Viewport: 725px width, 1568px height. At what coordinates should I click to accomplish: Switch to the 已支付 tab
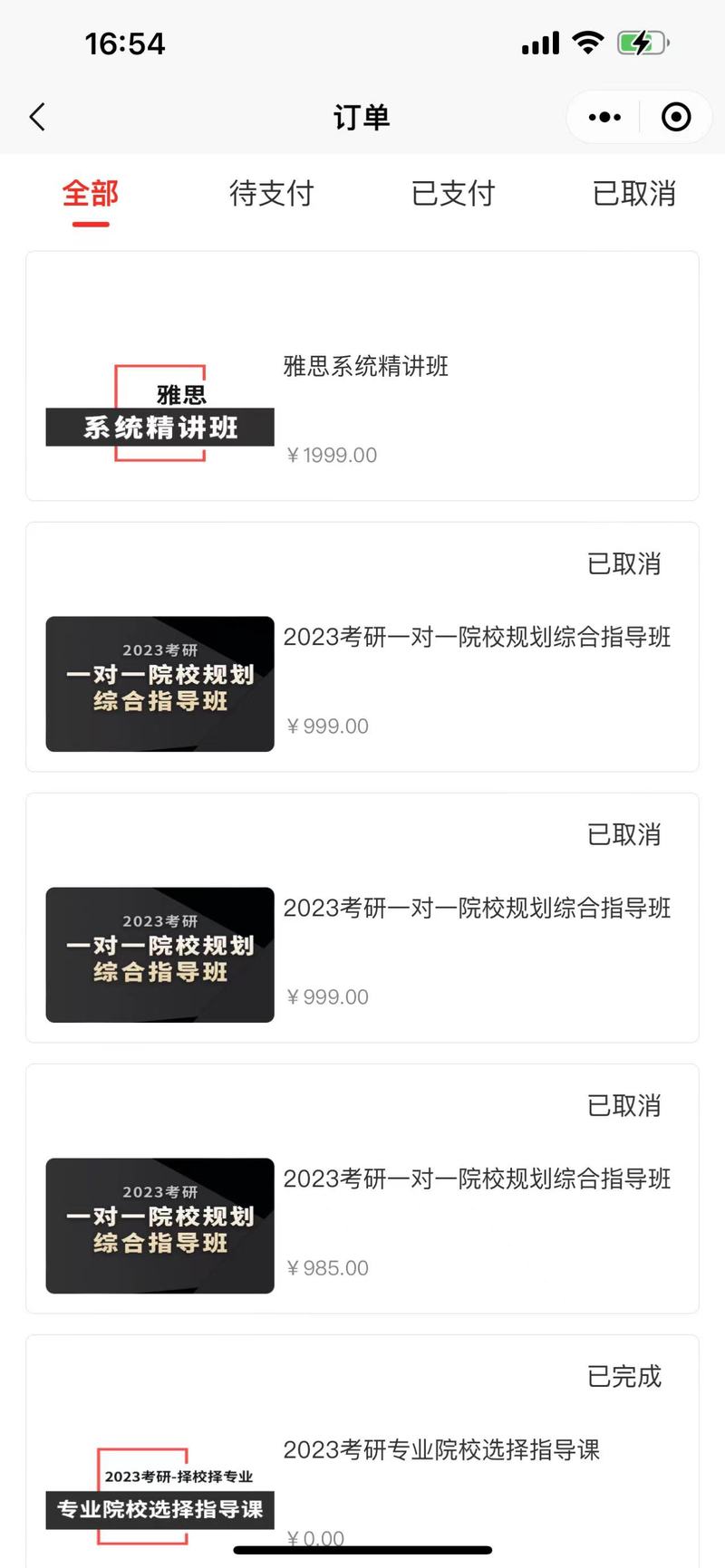(453, 193)
